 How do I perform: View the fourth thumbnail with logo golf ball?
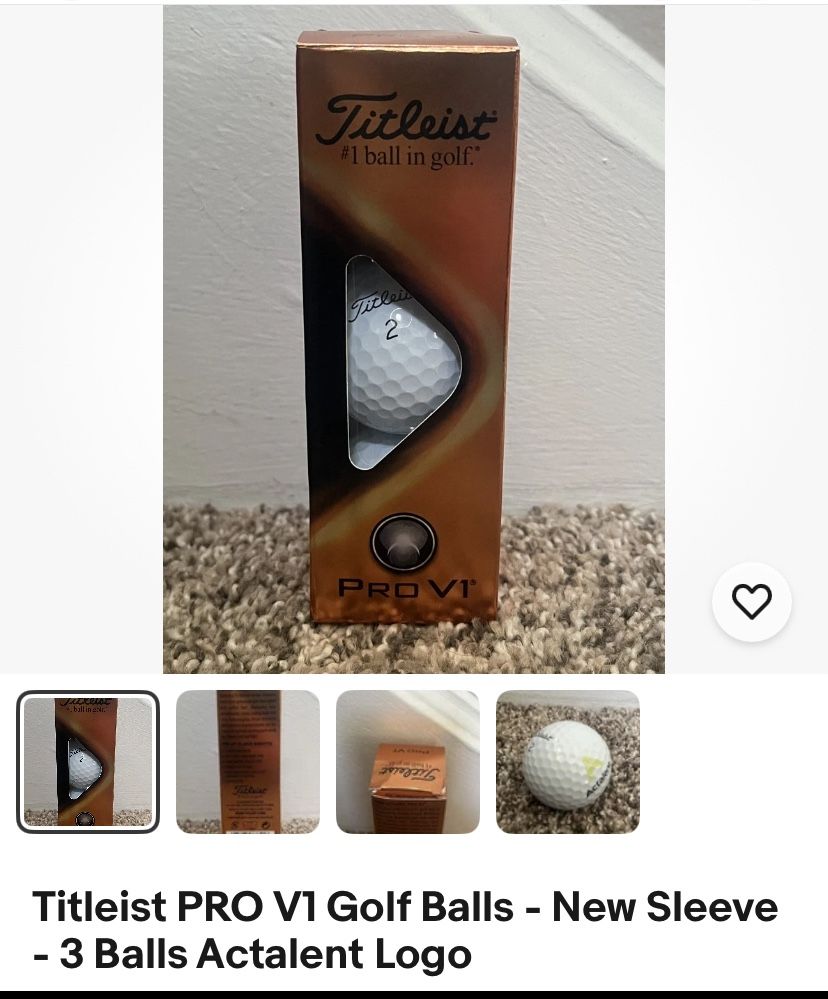pos(568,762)
